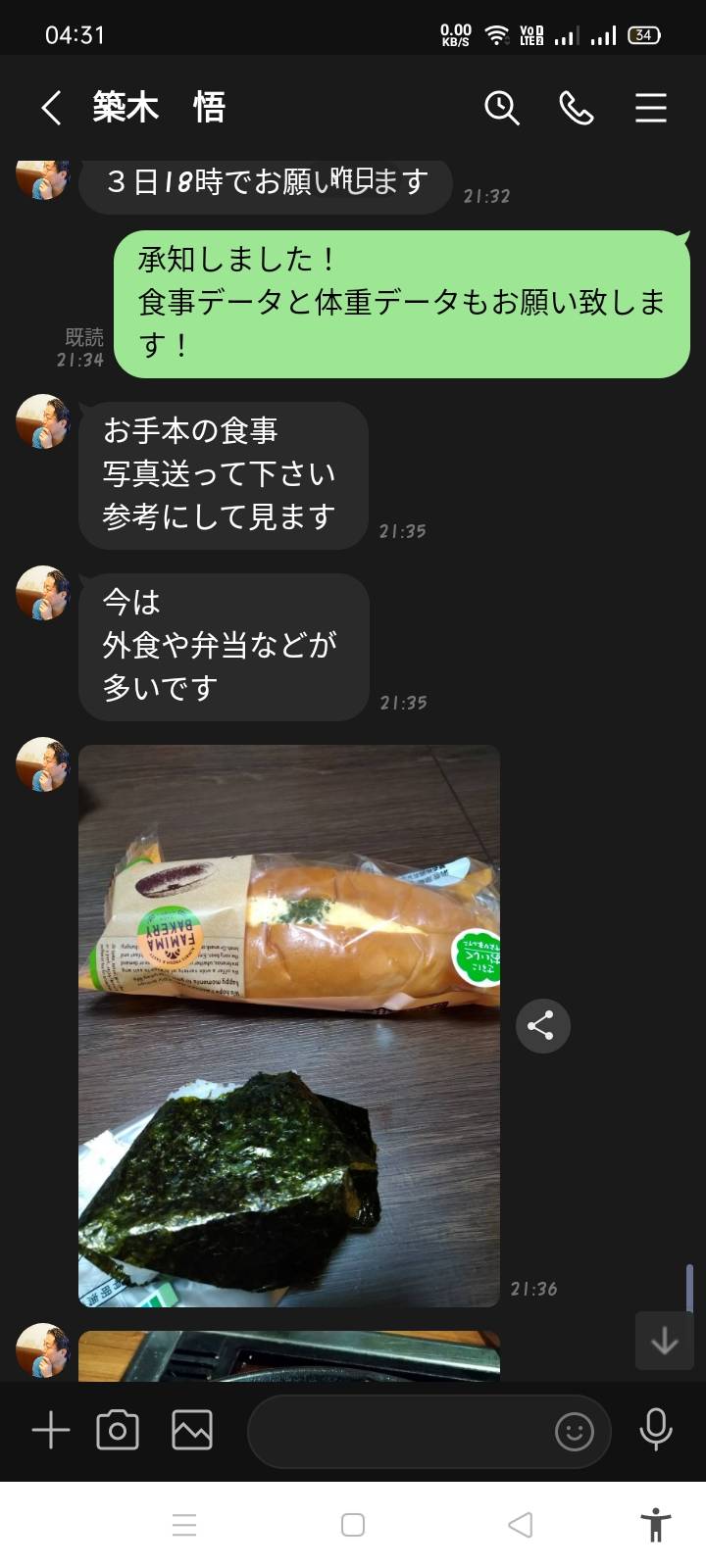Image resolution: width=706 pixels, height=1568 pixels.
Task: Open the emoji and sticker picker
Action: tap(575, 1432)
